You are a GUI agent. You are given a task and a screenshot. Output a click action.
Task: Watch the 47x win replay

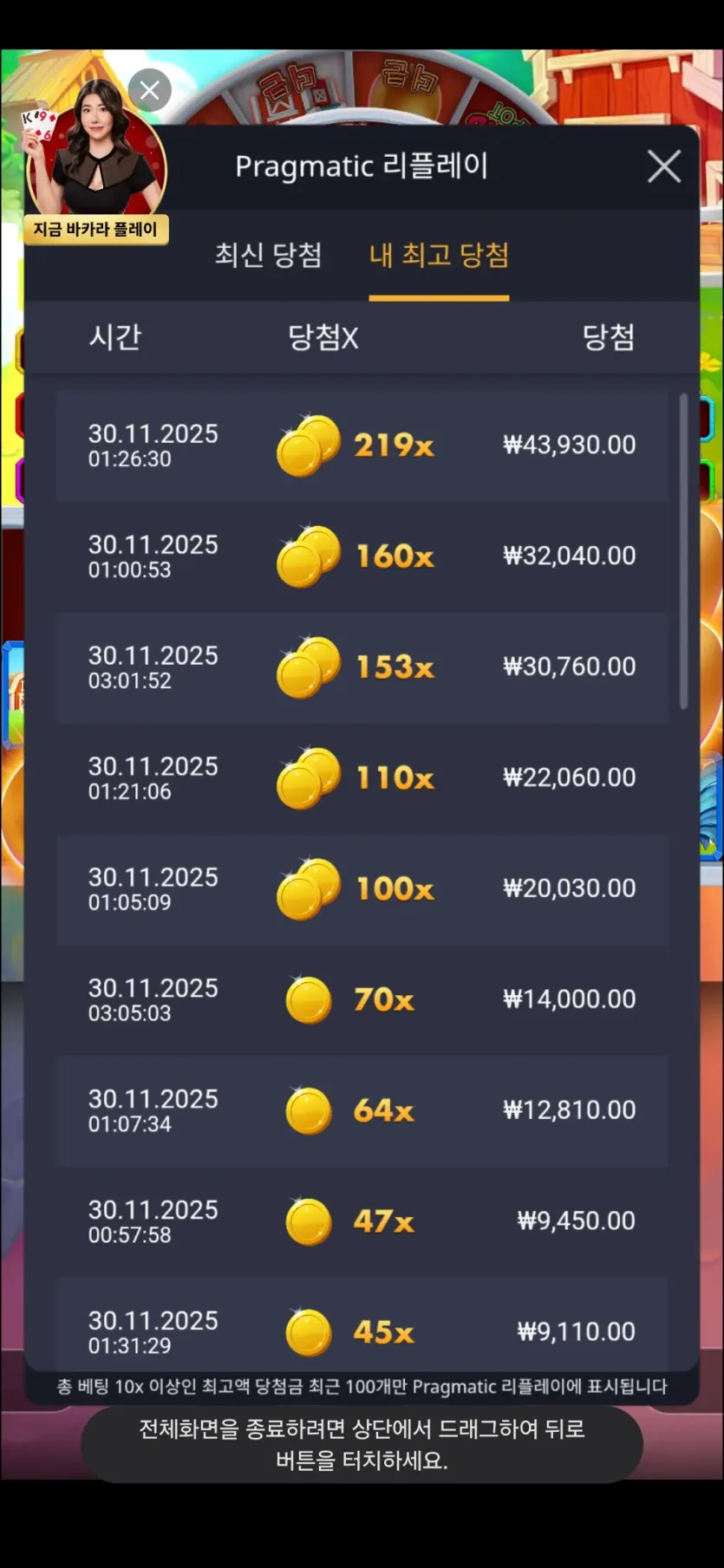362,1222
